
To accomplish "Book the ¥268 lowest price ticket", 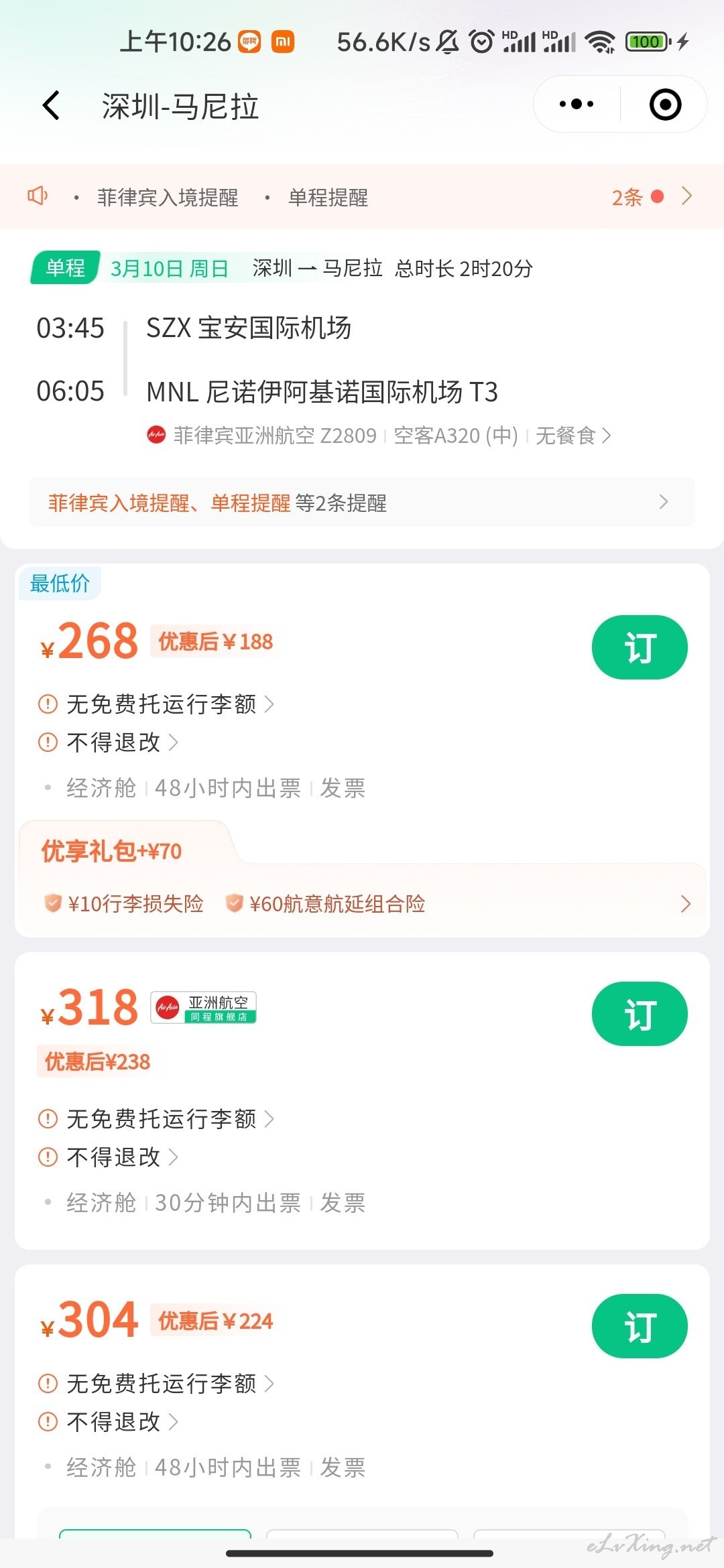I will coord(640,647).
